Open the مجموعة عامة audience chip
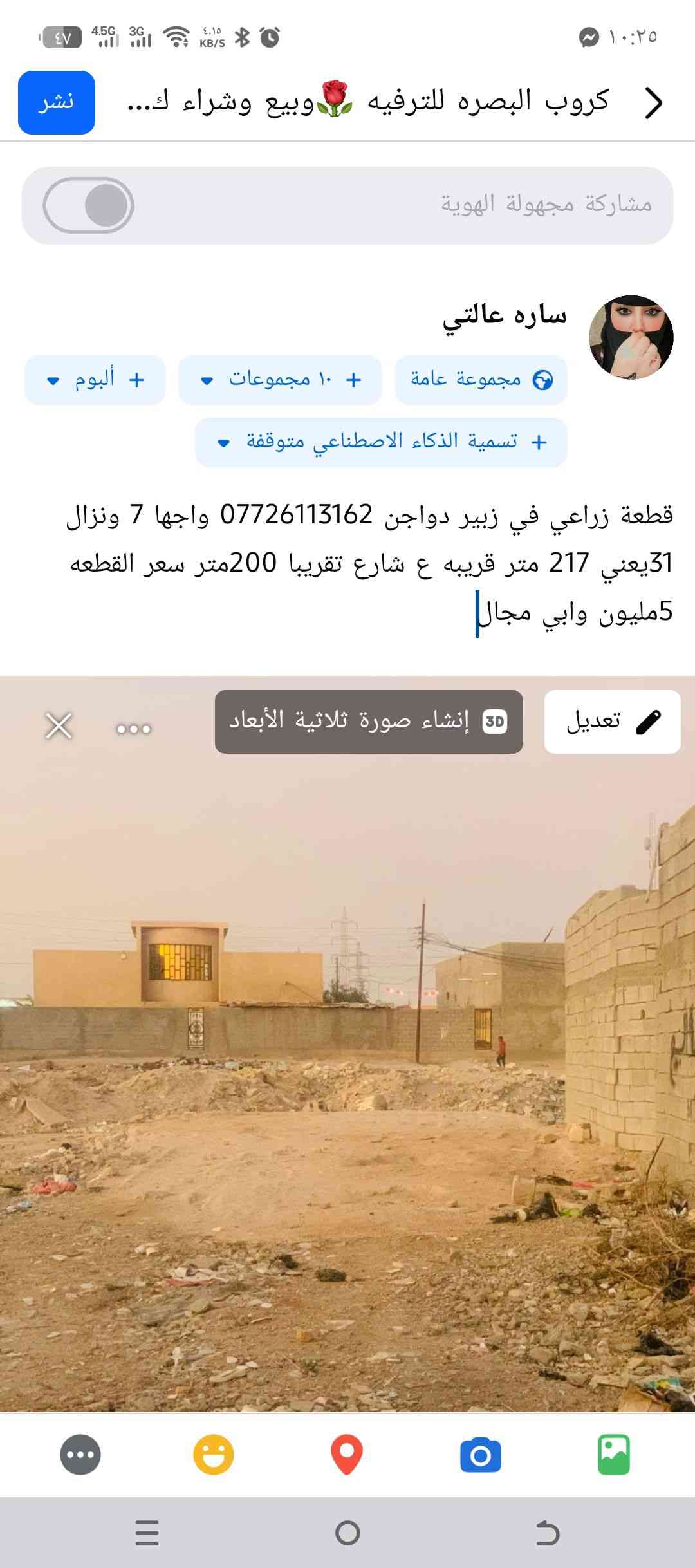 [x=481, y=380]
